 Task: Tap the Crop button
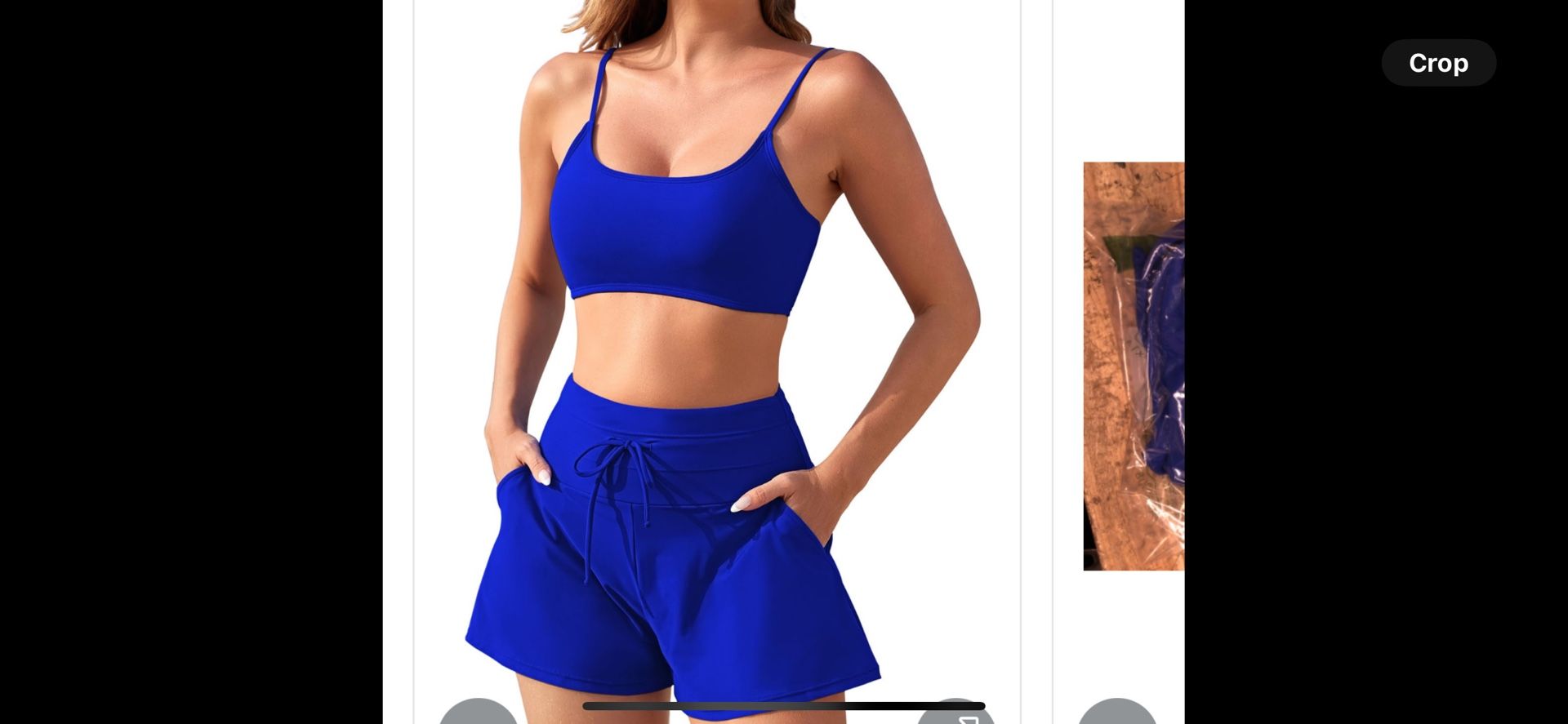[x=1438, y=63]
